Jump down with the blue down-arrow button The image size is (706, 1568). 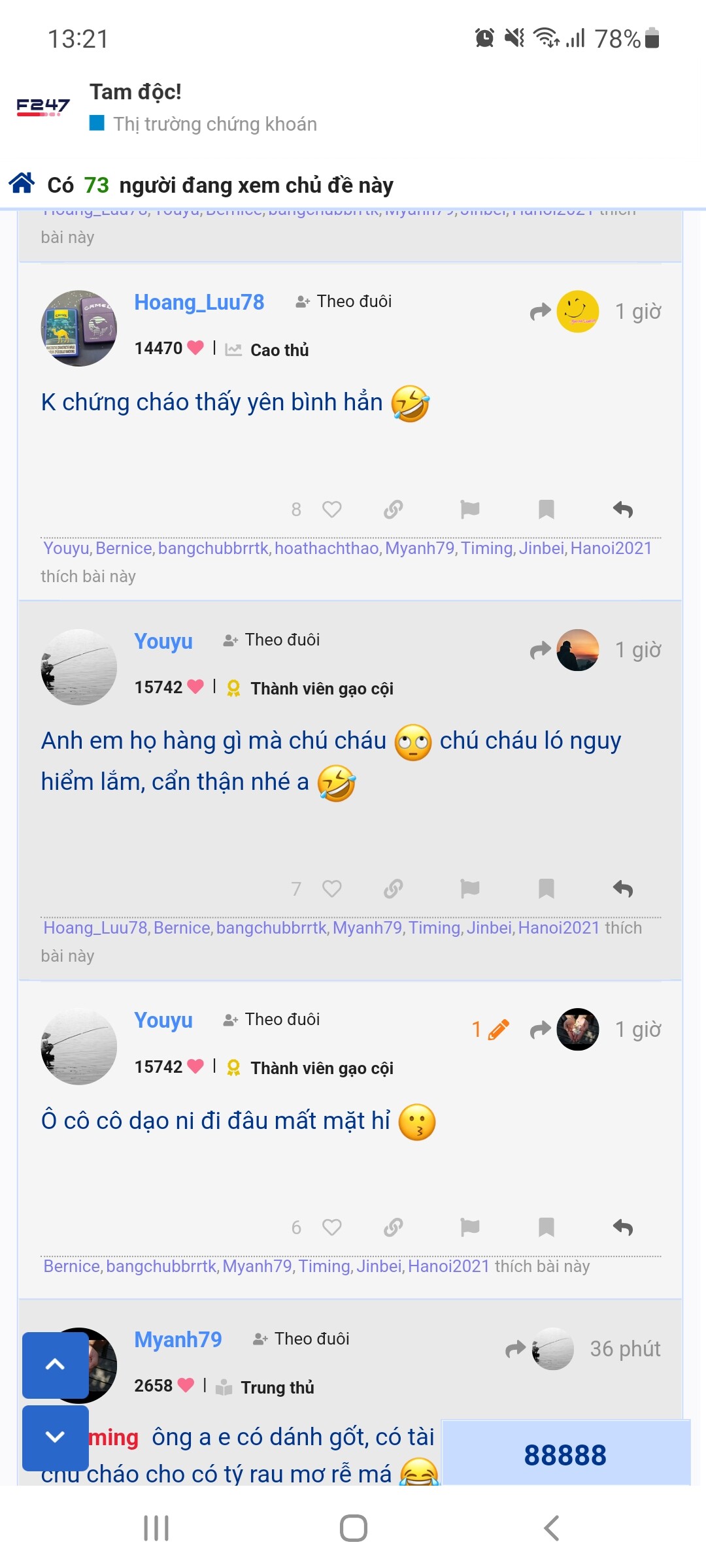[56, 1437]
